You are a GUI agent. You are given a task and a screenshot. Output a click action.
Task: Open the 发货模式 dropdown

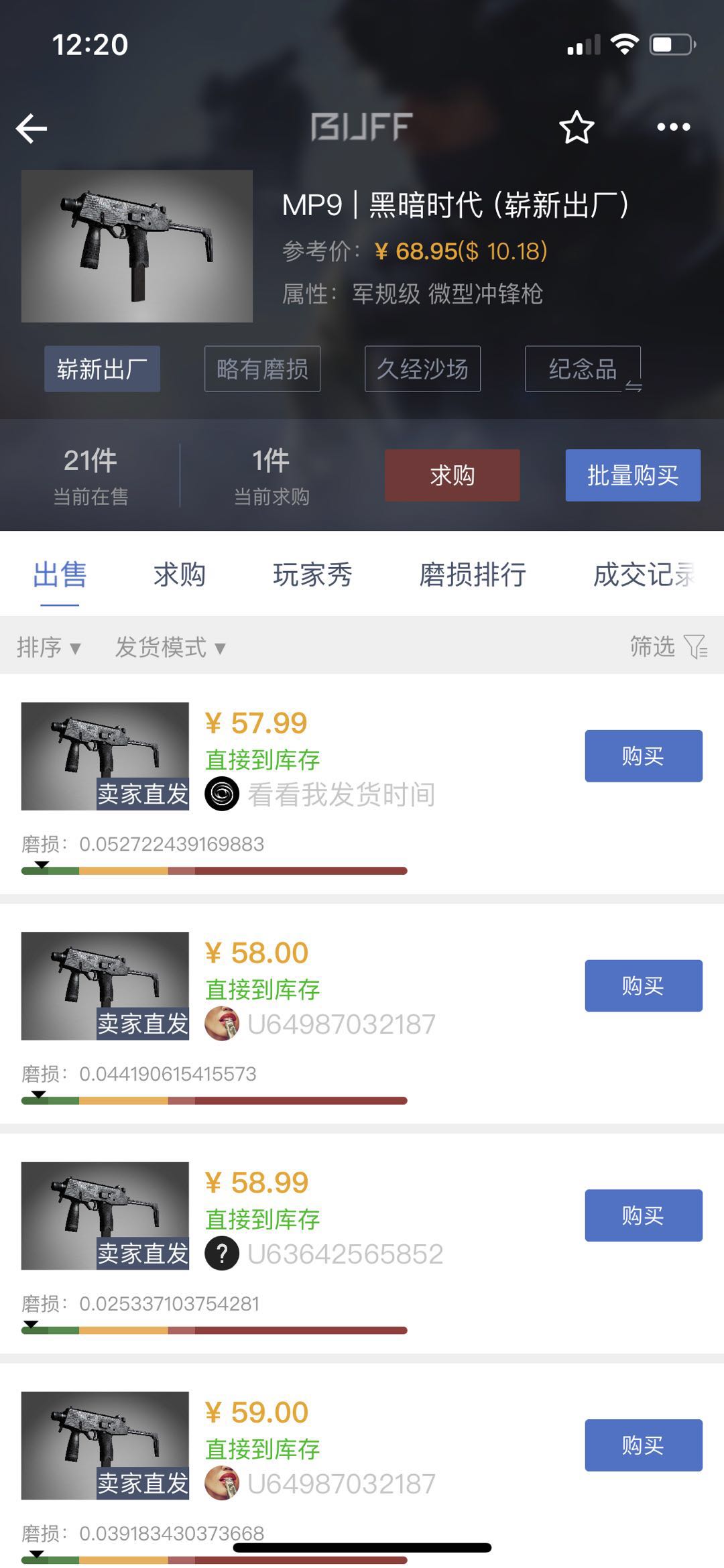point(168,648)
